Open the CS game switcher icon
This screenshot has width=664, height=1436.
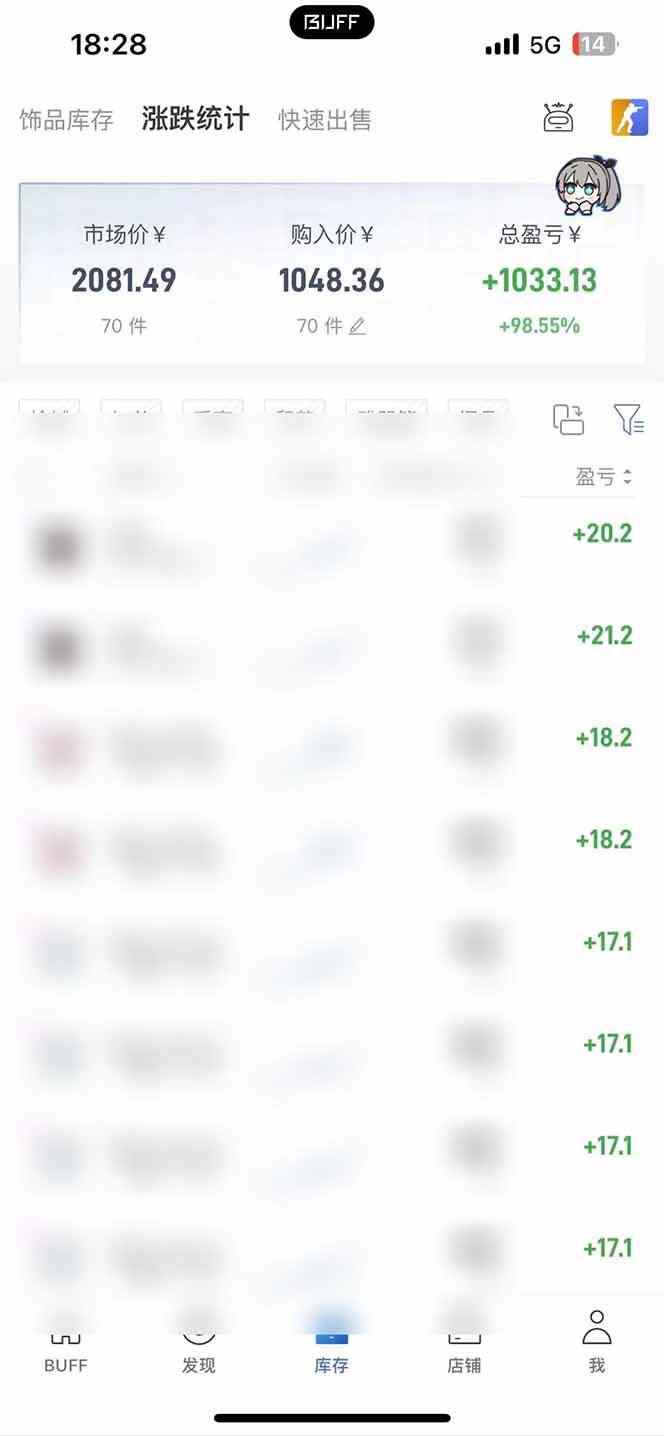(630, 118)
